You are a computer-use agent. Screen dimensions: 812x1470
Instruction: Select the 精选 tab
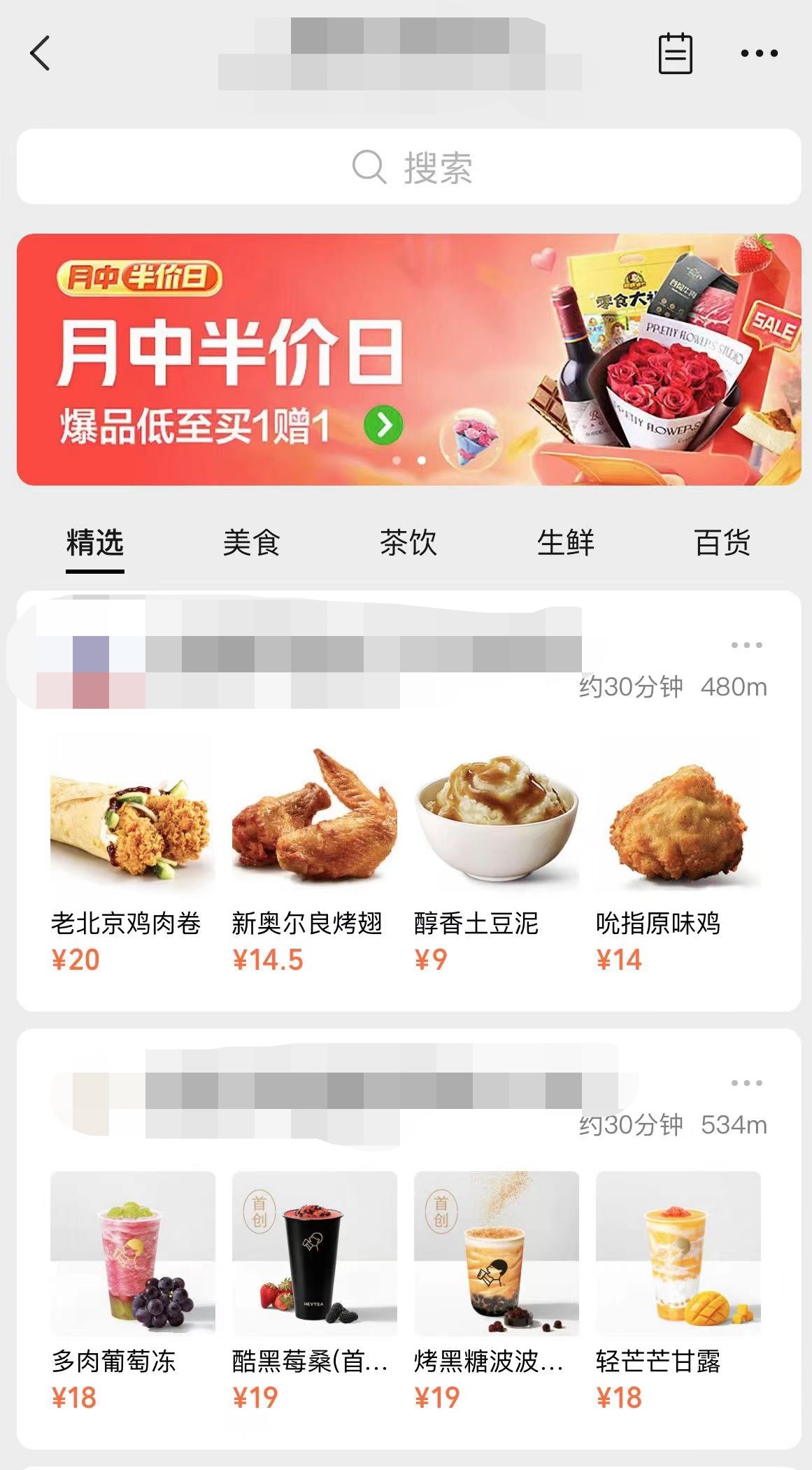coord(95,543)
